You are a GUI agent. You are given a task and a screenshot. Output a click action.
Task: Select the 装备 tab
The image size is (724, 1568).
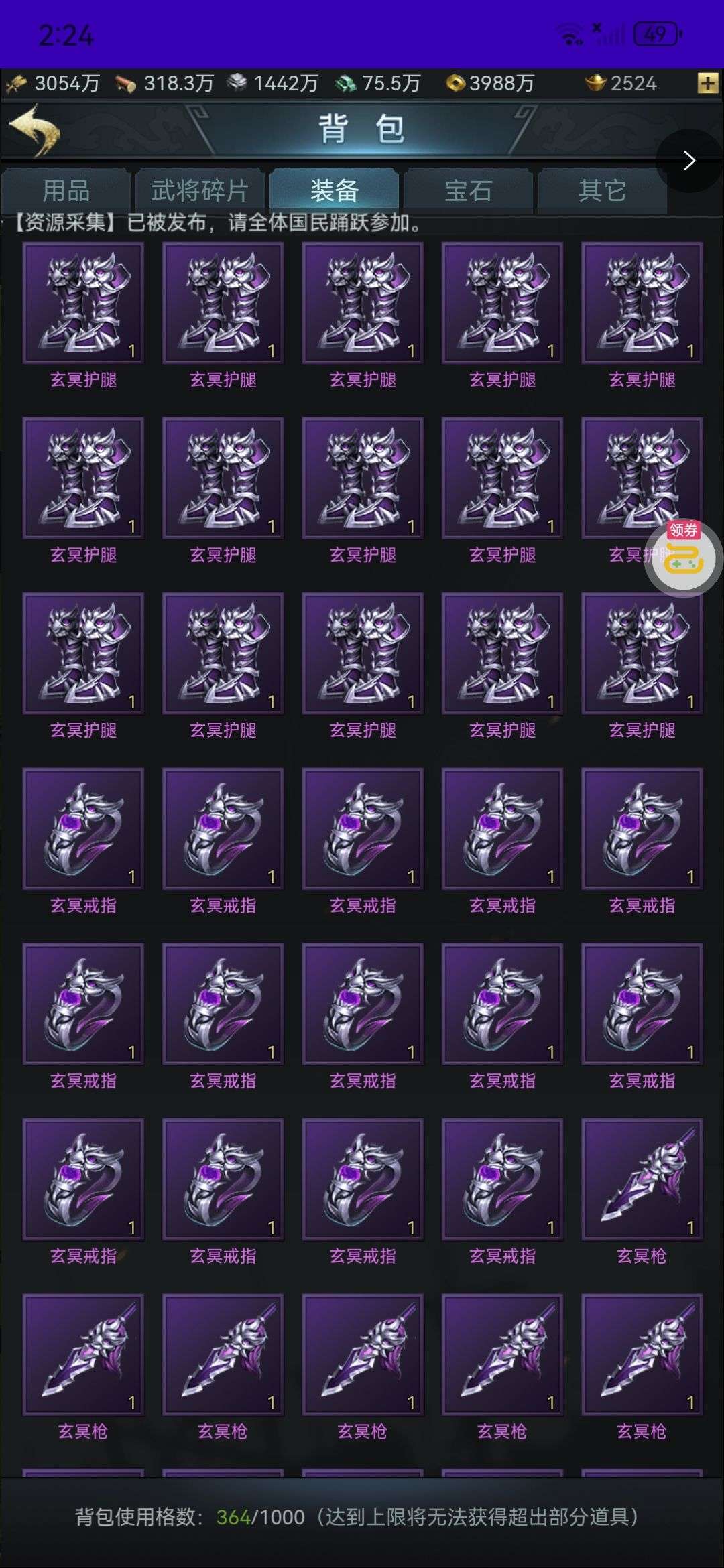tap(334, 191)
